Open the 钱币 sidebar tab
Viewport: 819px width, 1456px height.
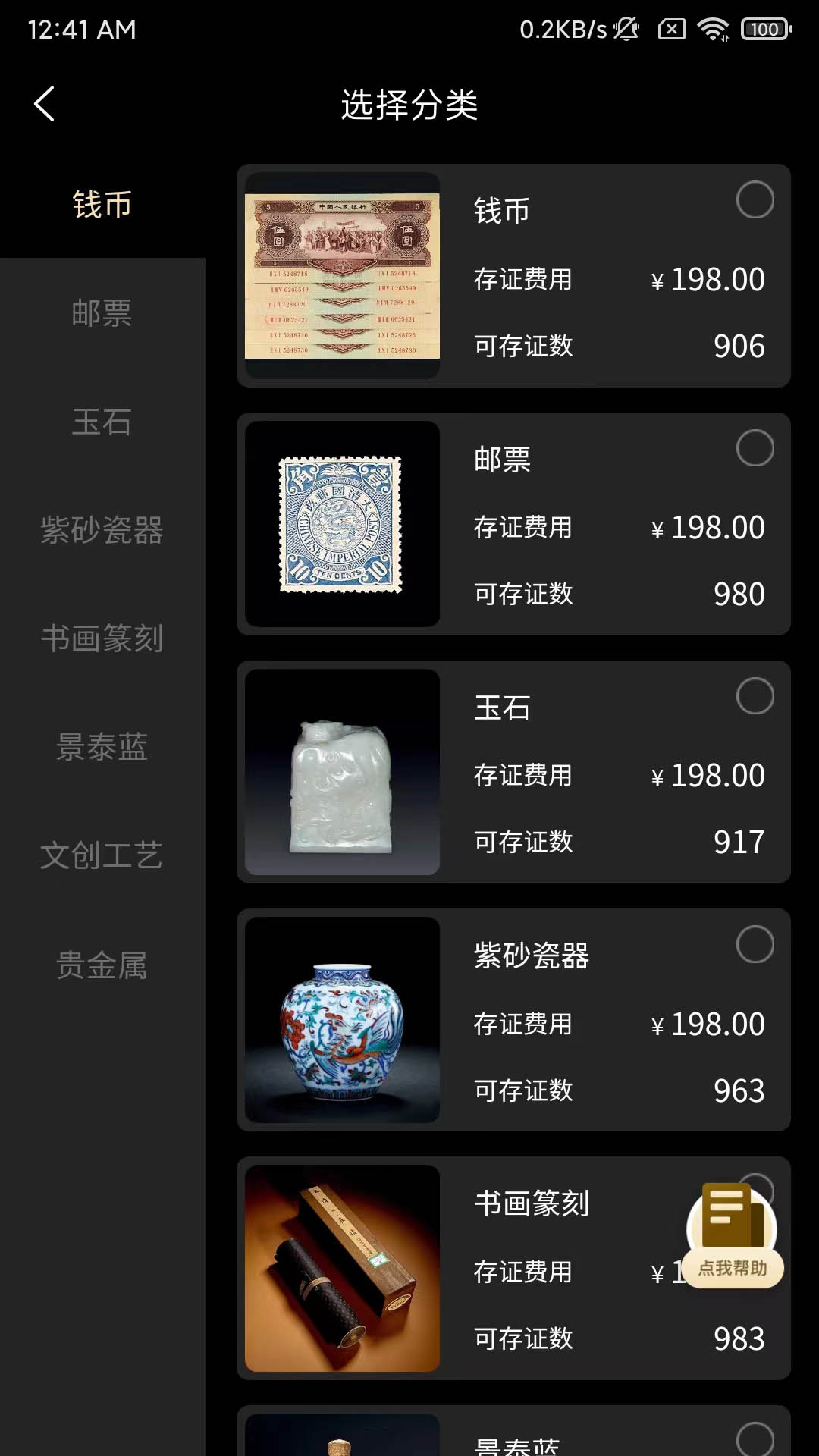coord(102,205)
